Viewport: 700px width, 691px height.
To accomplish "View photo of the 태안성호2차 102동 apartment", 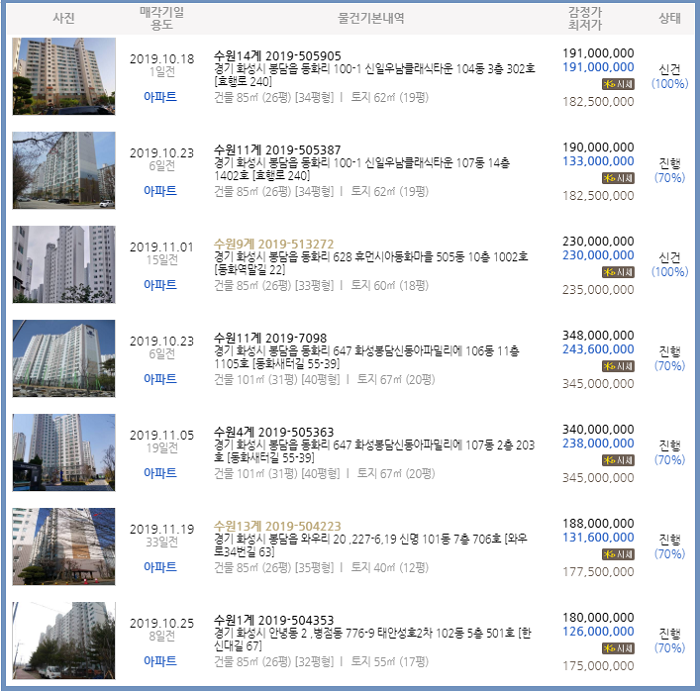I will (x=63, y=641).
